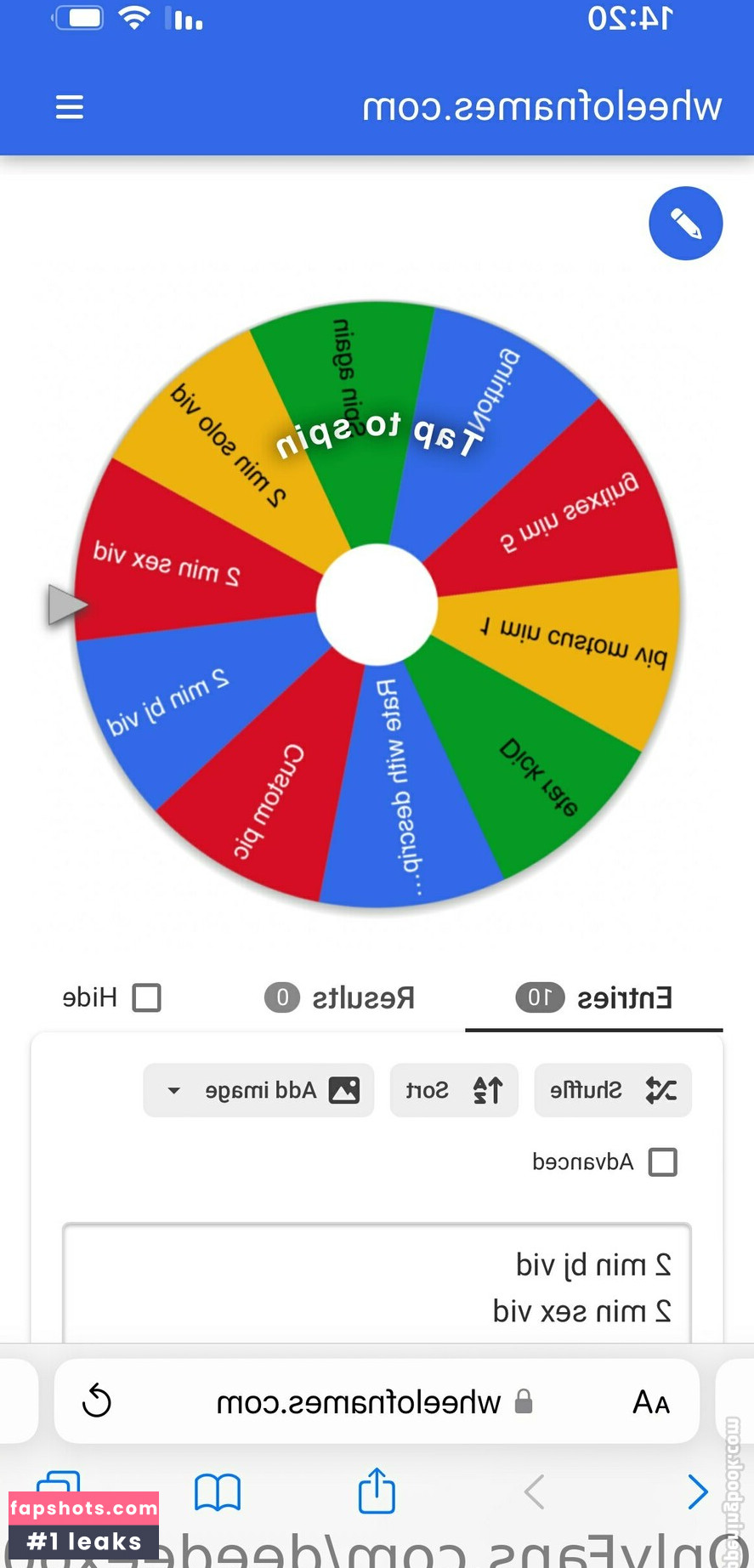
Task: Open Safari bookmarks
Action: (218, 1491)
